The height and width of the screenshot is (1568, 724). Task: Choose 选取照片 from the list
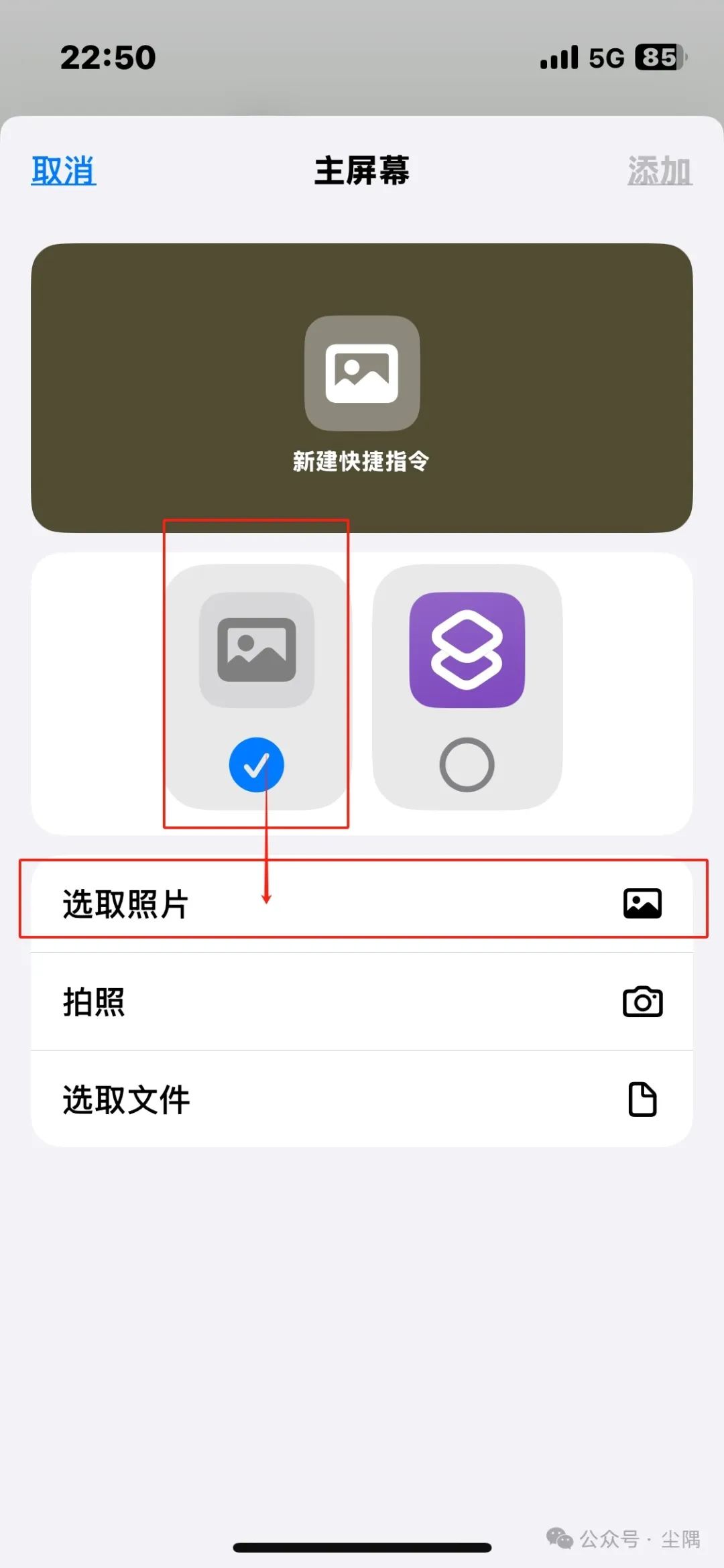pos(362,903)
